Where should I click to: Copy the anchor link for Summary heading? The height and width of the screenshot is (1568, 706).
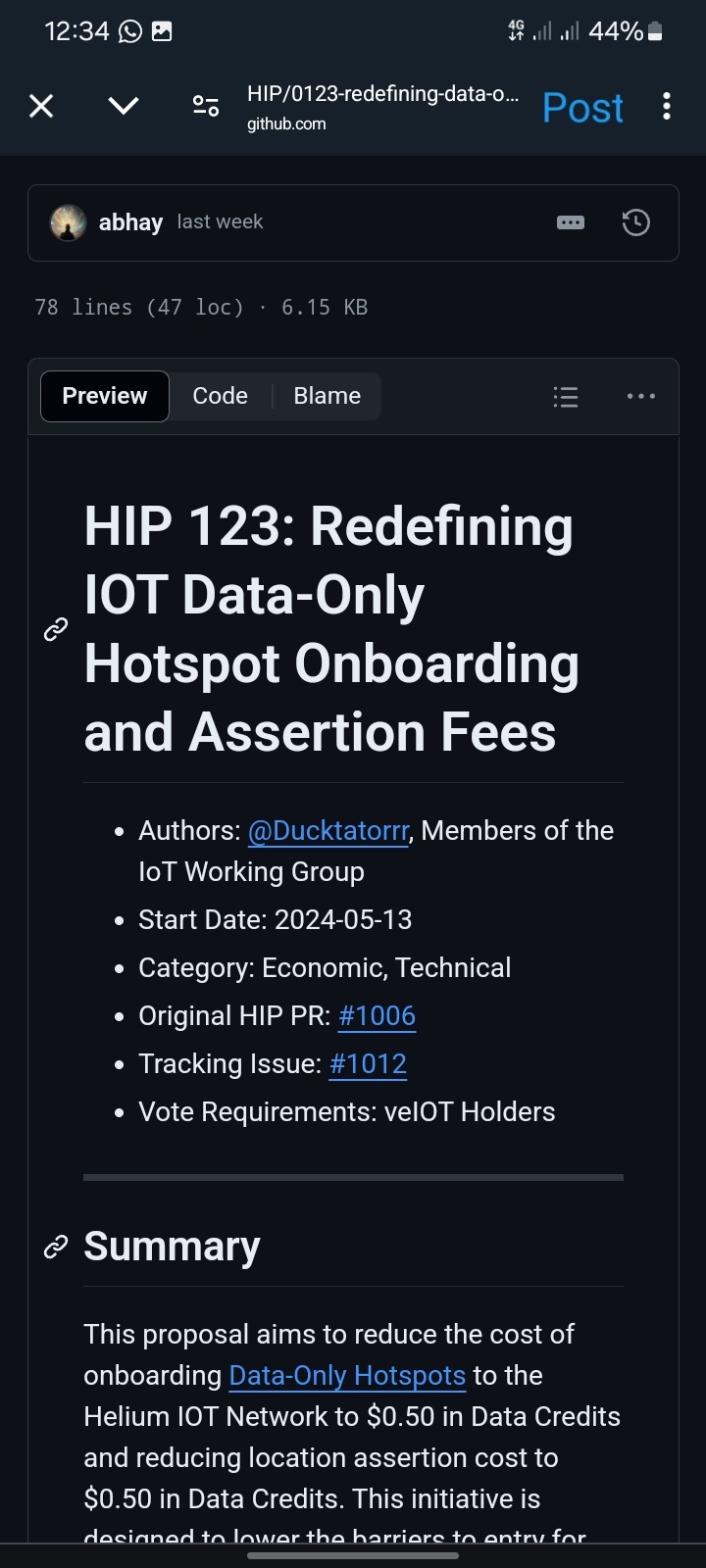coord(56,1247)
